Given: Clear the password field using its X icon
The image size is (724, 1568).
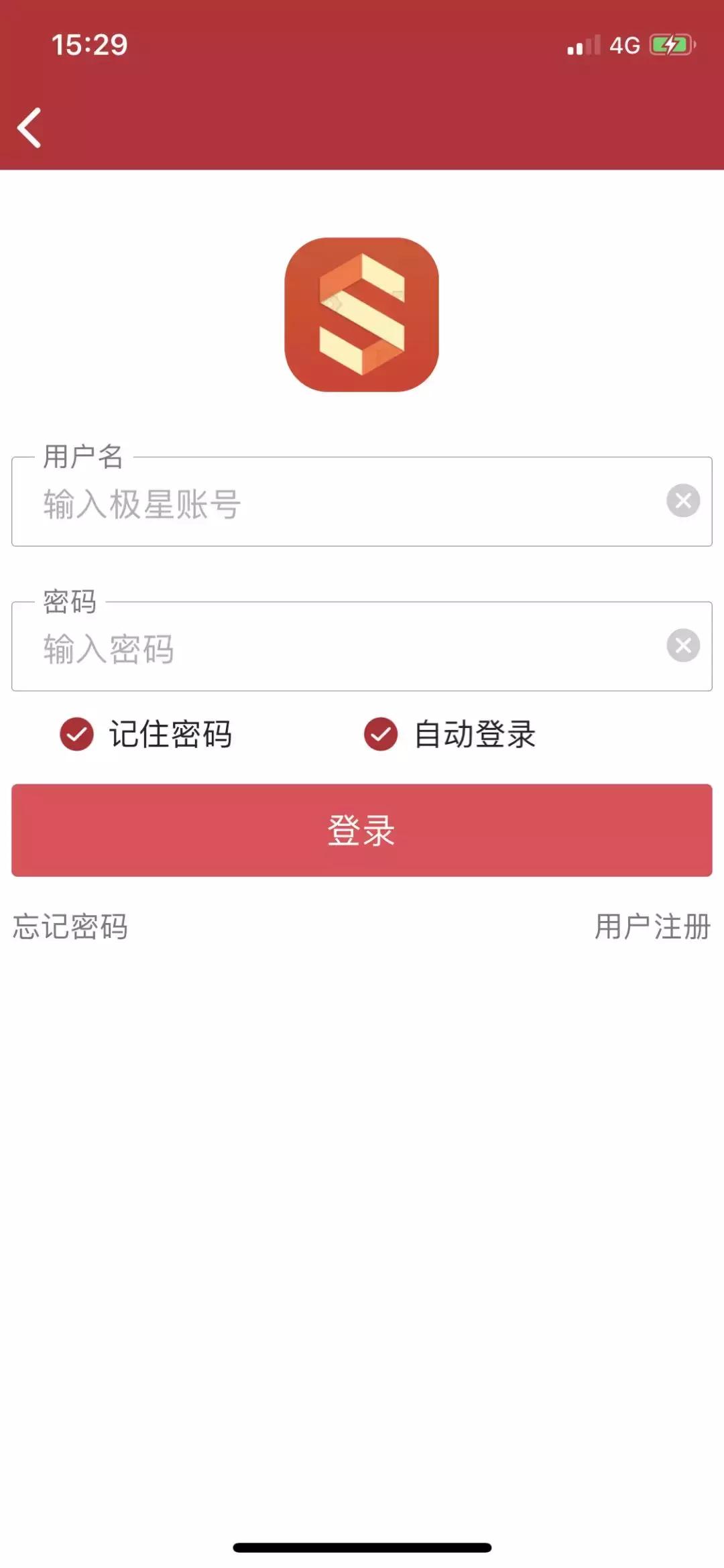Looking at the screenshot, I should [682, 646].
